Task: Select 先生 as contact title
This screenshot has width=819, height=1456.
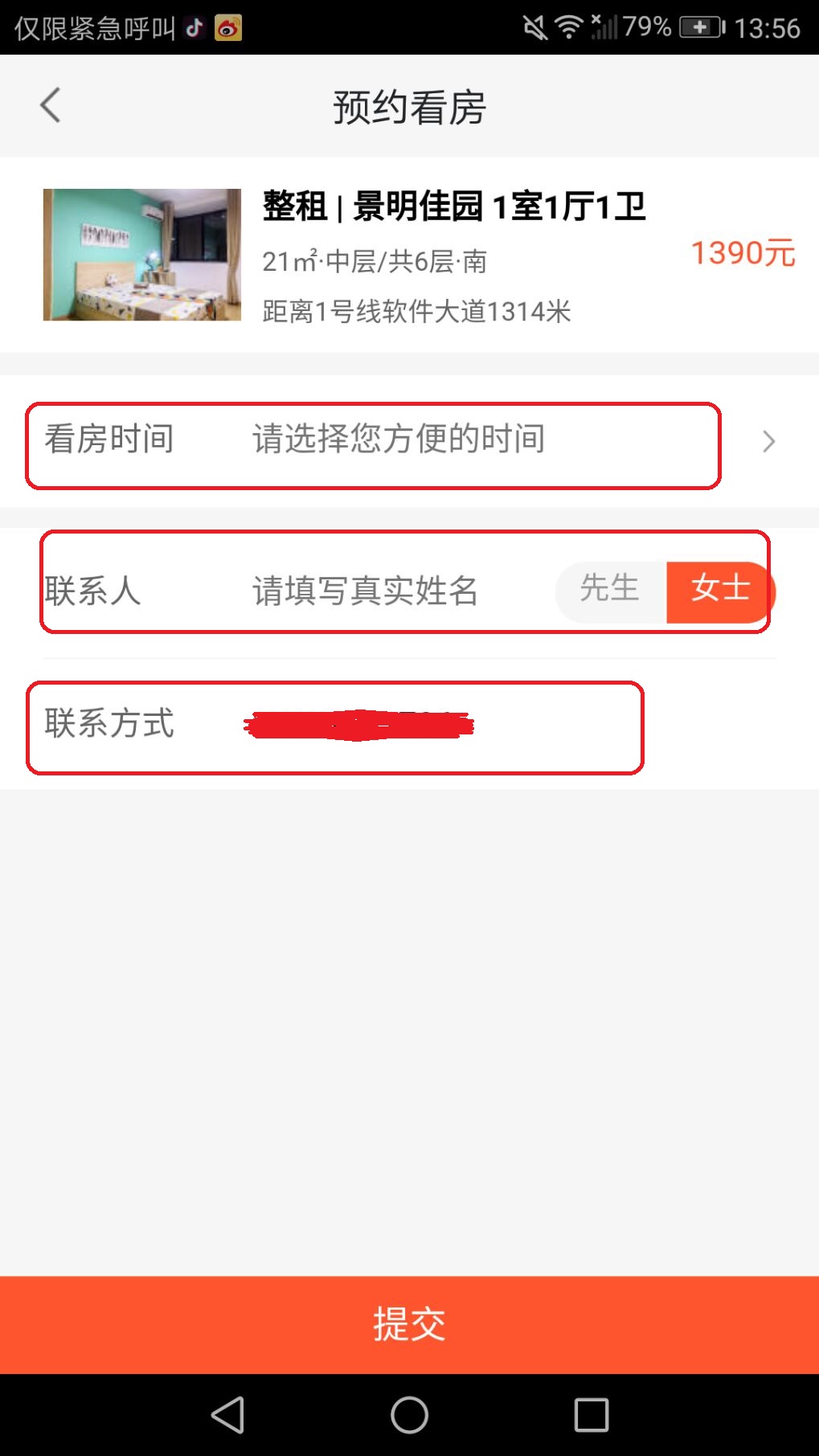Action: point(610,591)
